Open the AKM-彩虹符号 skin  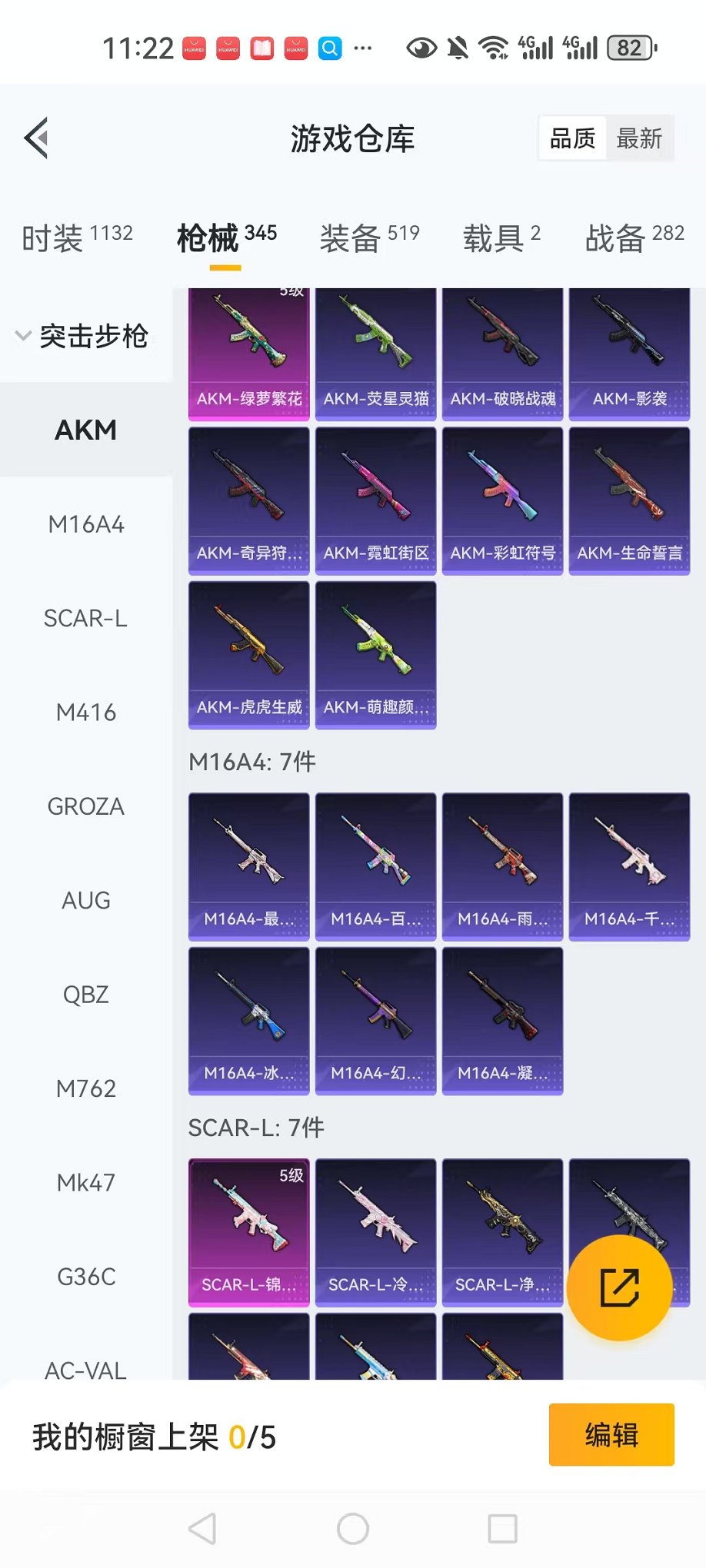pyautogui.click(x=502, y=500)
